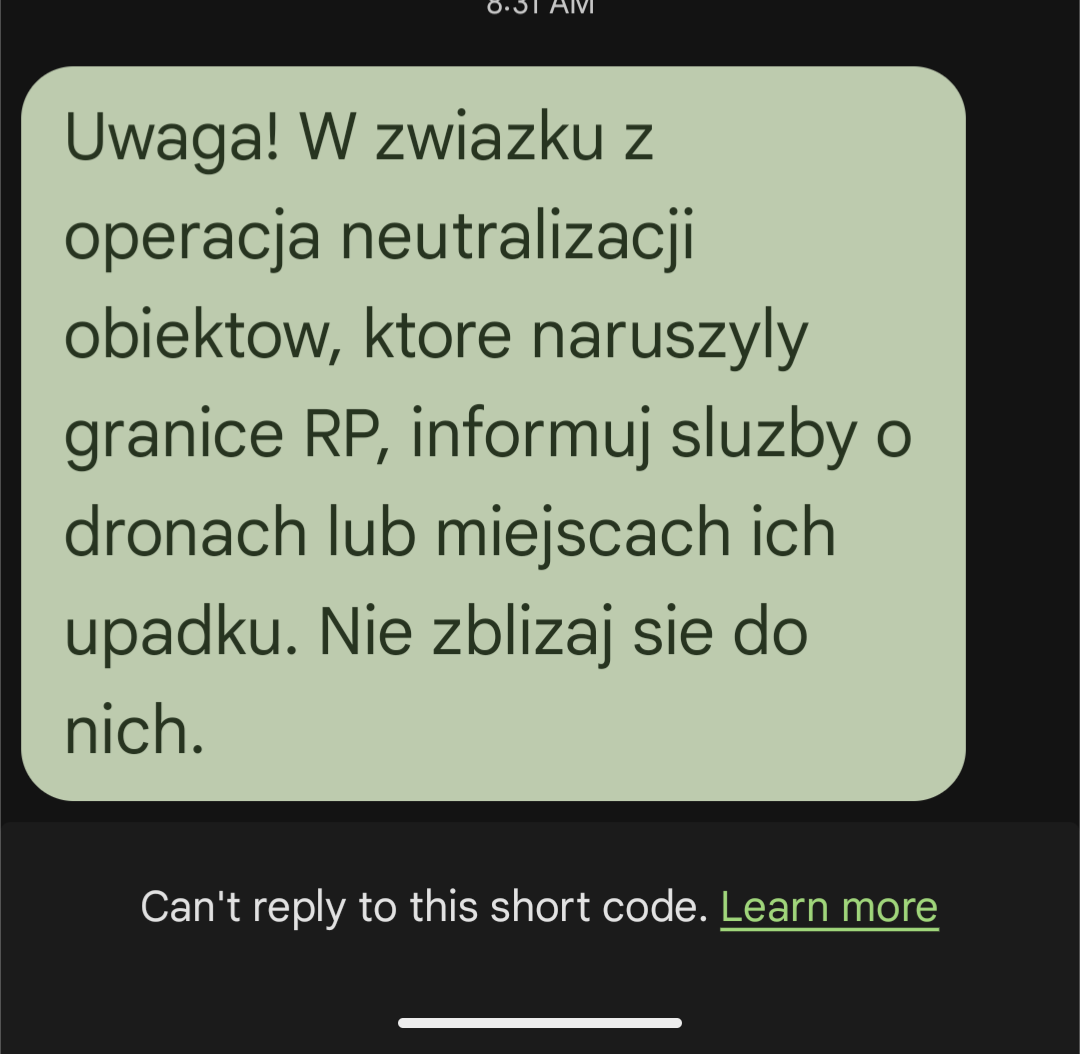The width and height of the screenshot is (1080, 1054).
Task: Tap the Uwaga alert message bubble
Action: point(492,433)
